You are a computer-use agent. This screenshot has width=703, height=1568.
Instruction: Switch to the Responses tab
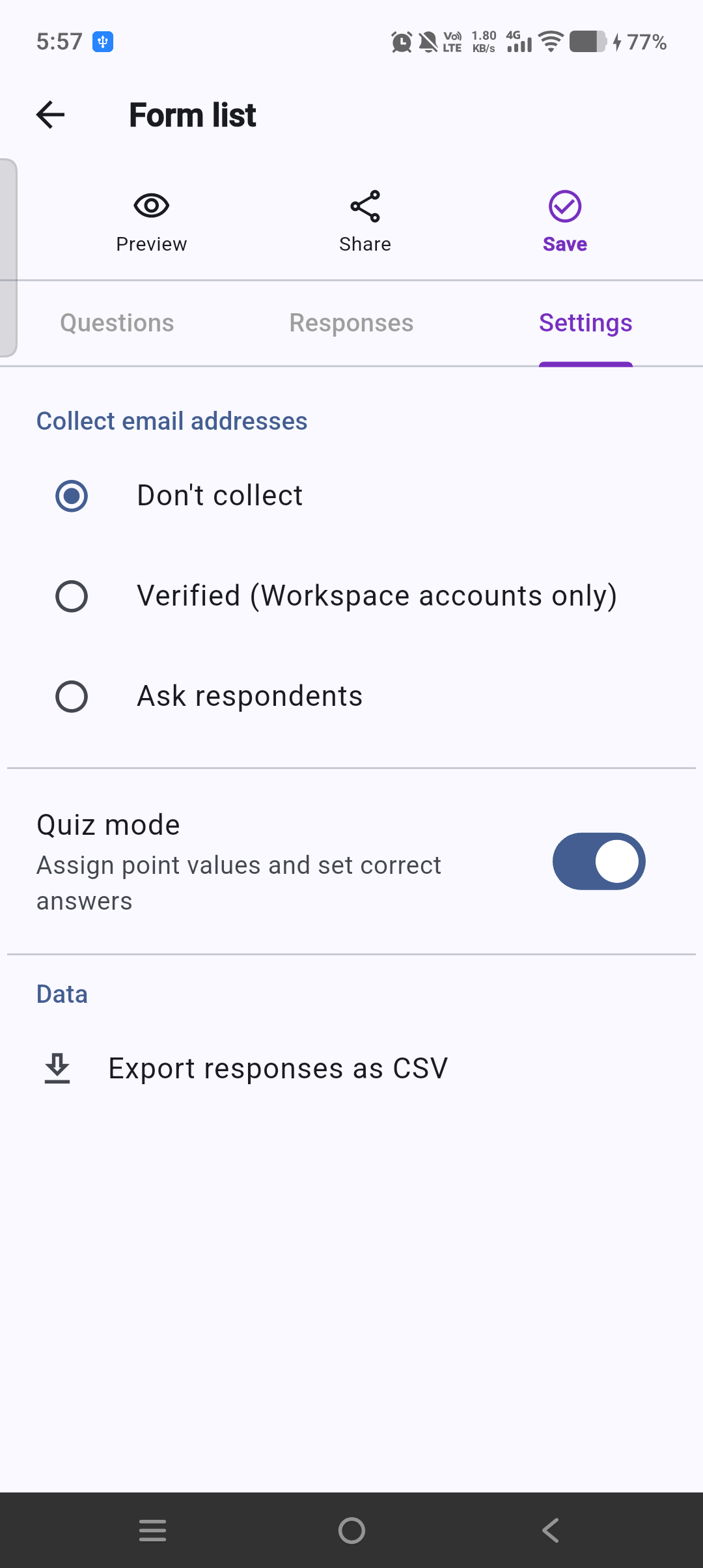coord(351,323)
